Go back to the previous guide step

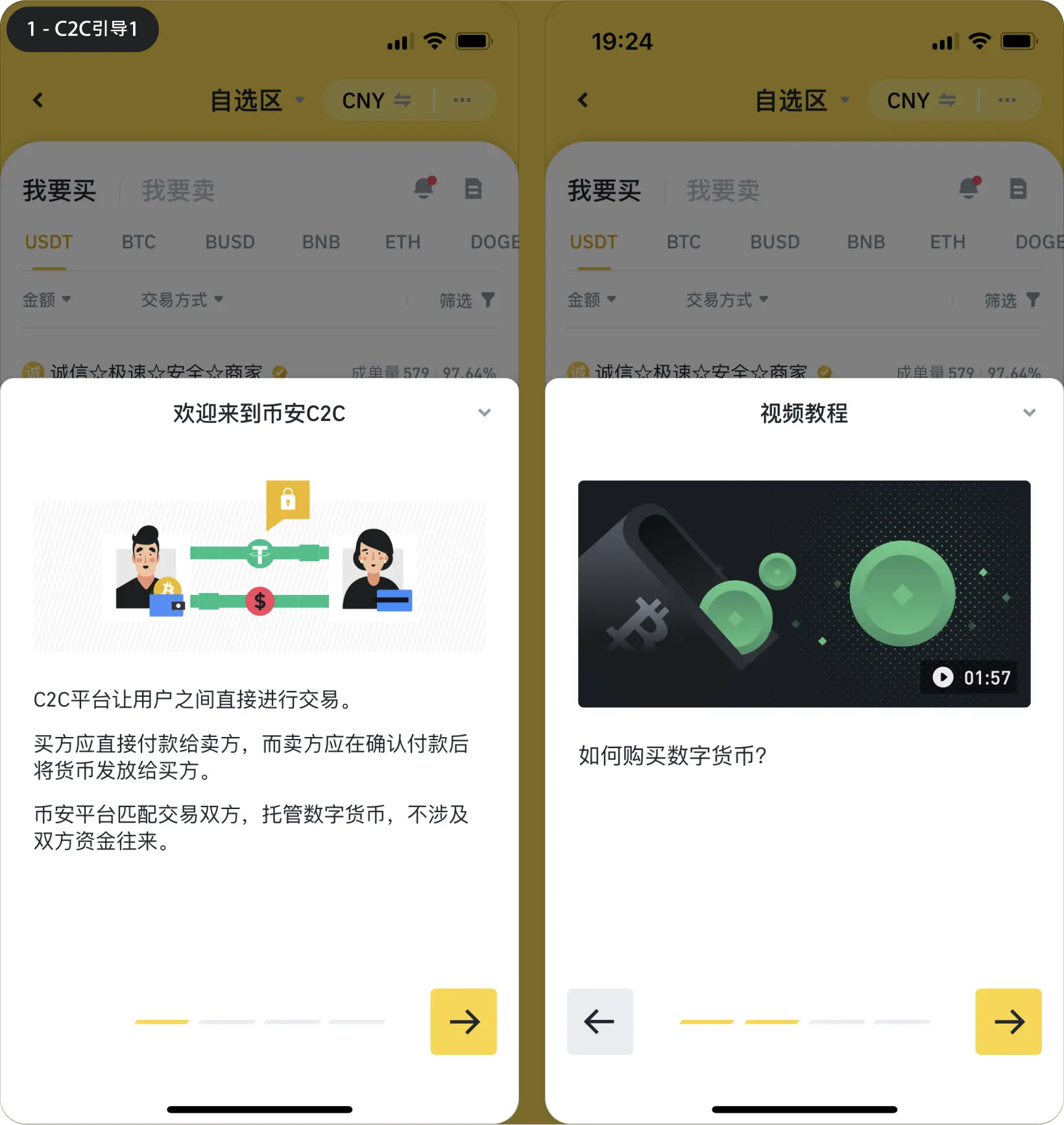click(599, 1021)
